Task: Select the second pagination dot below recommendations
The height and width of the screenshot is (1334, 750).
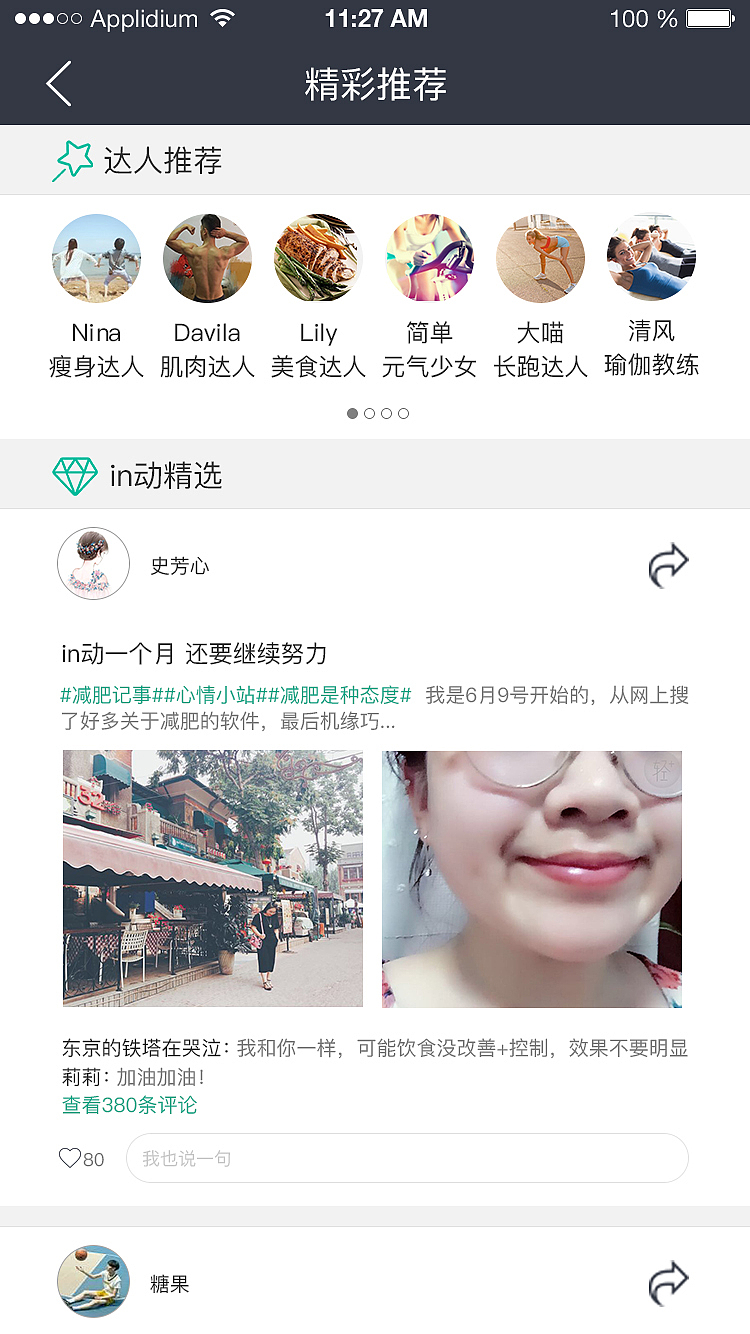Action: pos(370,412)
